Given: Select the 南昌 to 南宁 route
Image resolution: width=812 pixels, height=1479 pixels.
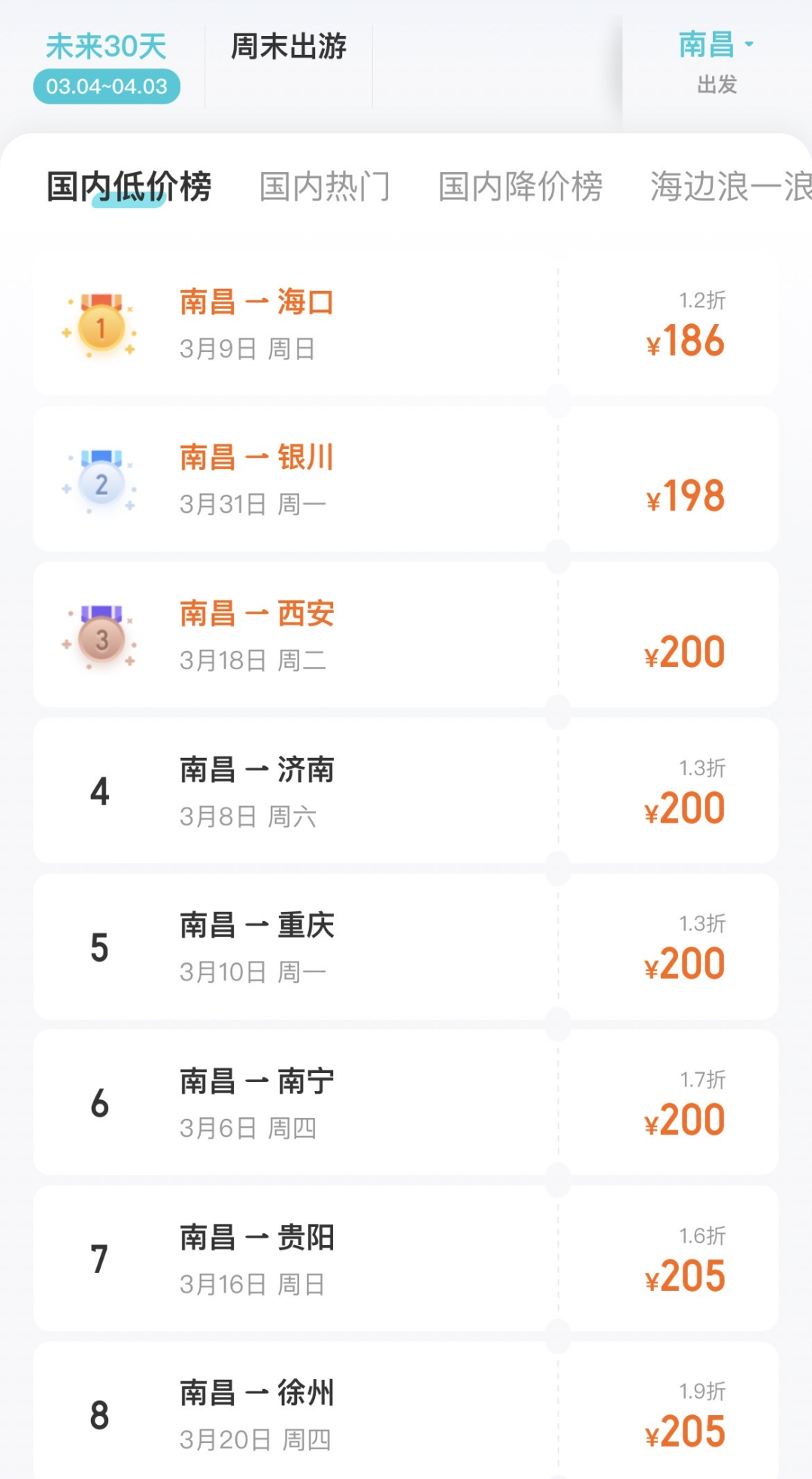Looking at the screenshot, I should pos(405,1103).
